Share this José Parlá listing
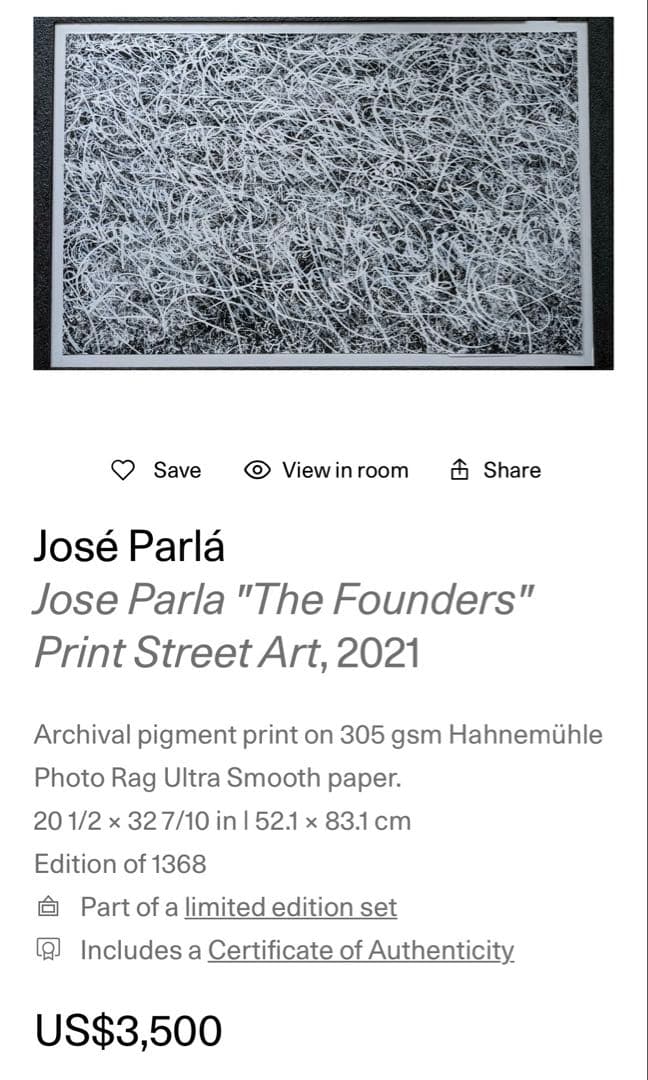 click(x=495, y=470)
